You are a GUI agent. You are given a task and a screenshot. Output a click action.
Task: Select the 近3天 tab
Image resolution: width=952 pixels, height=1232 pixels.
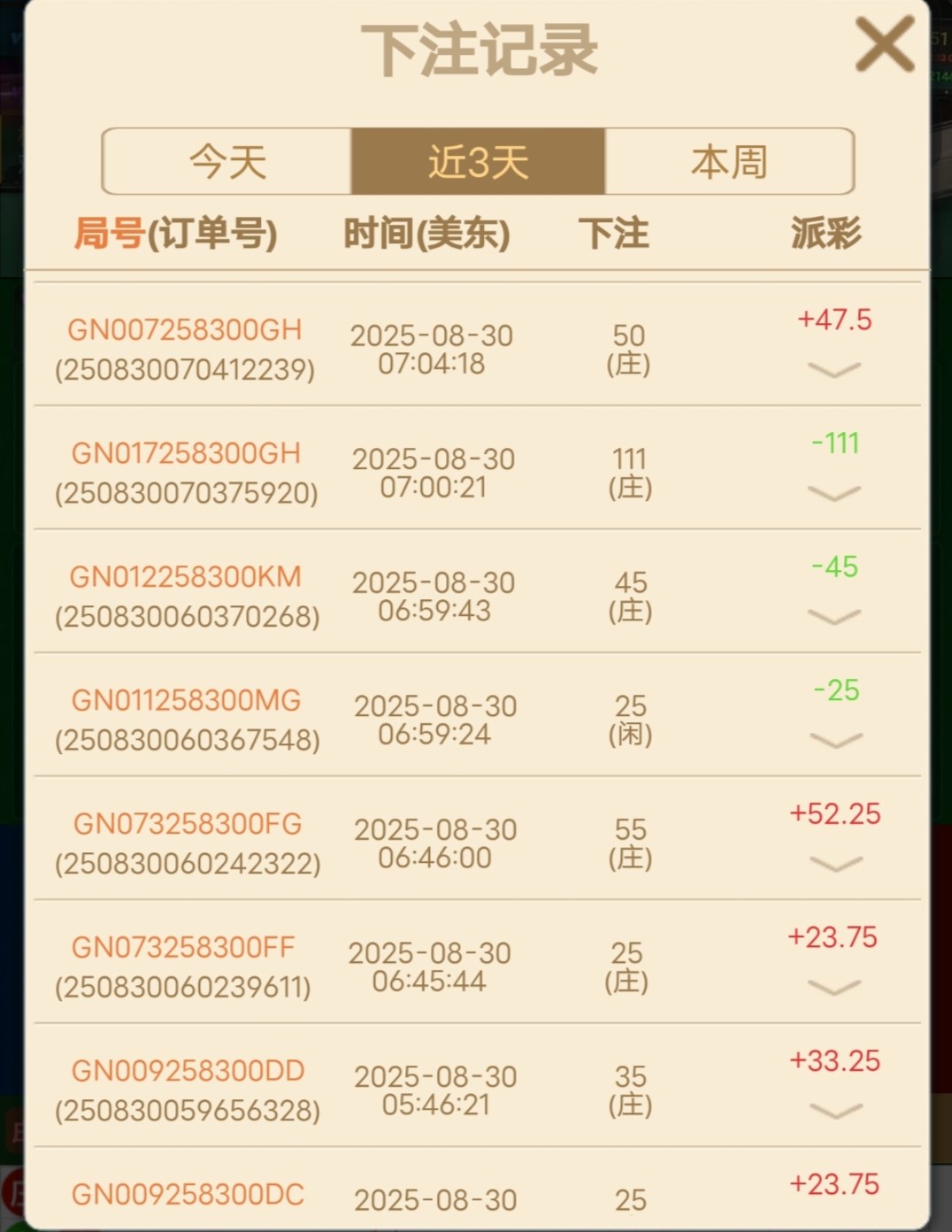(x=478, y=162)
